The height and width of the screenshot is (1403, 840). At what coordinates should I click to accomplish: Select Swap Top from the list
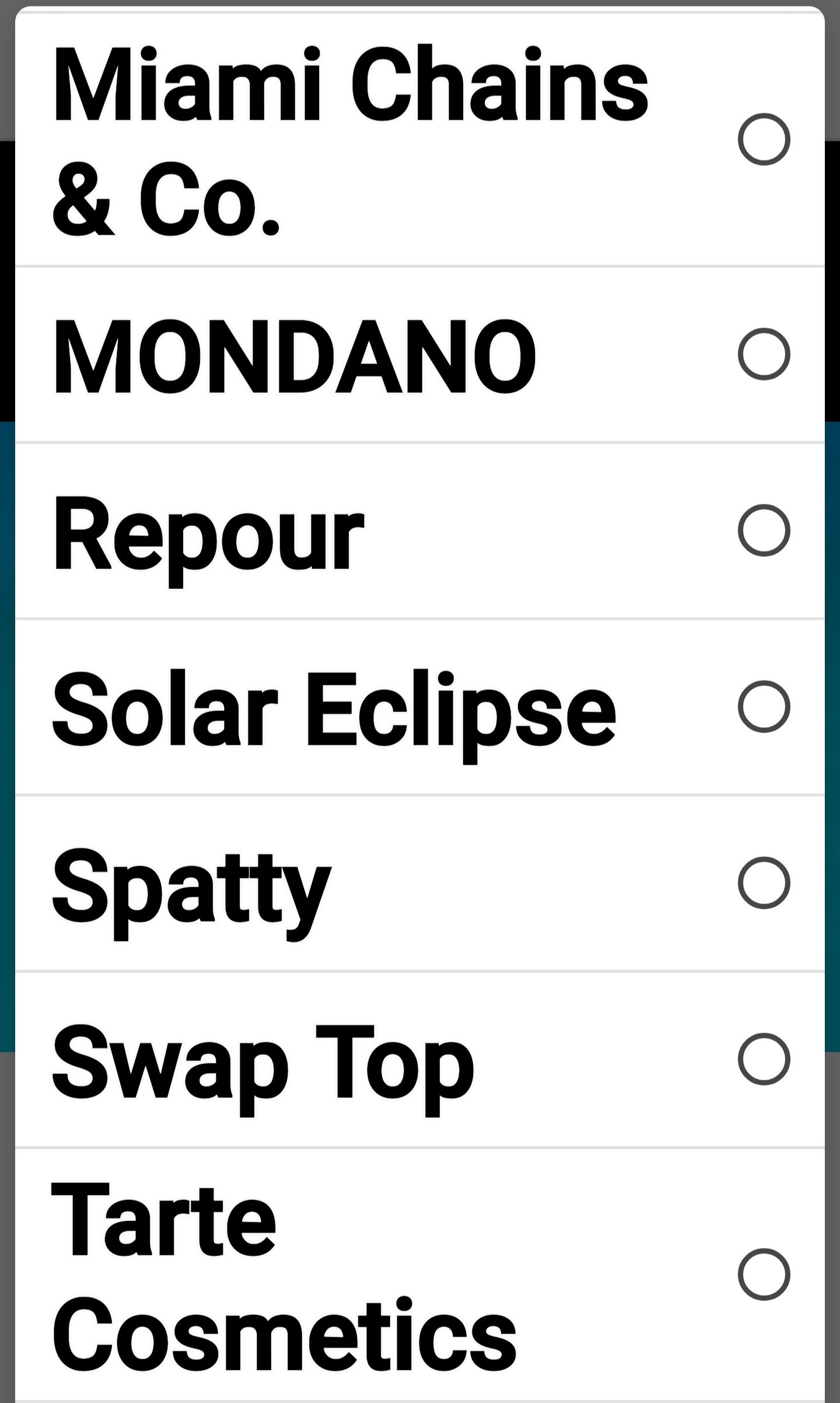point(763,1059)
